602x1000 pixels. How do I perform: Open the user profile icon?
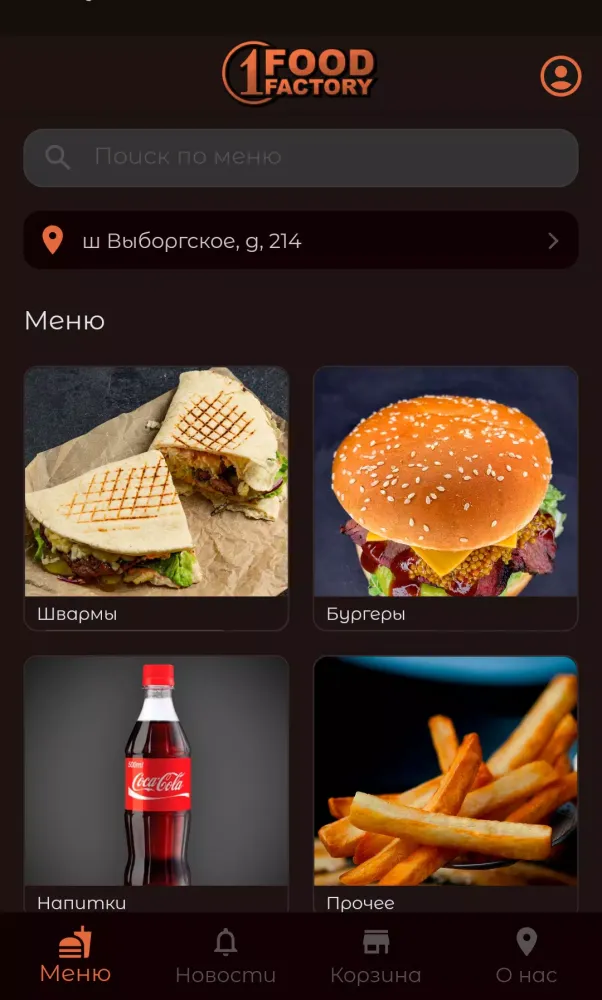[561, 76]
